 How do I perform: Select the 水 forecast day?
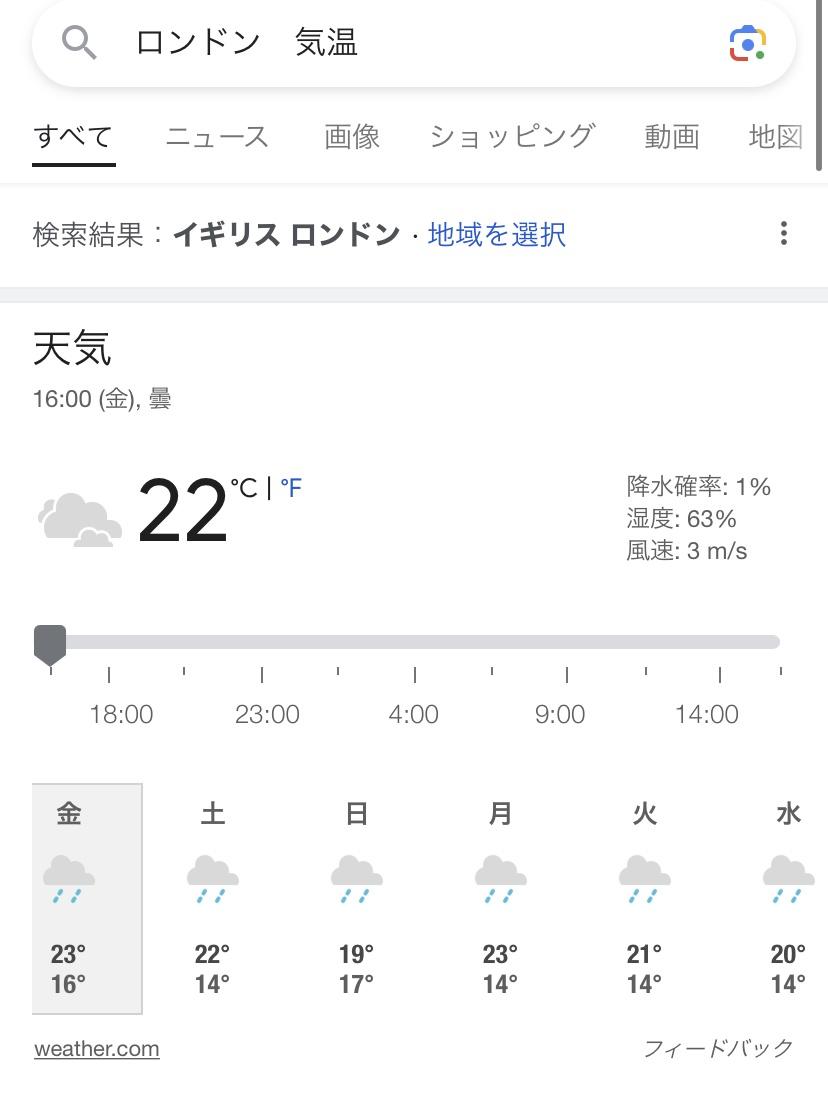point(788,897)
